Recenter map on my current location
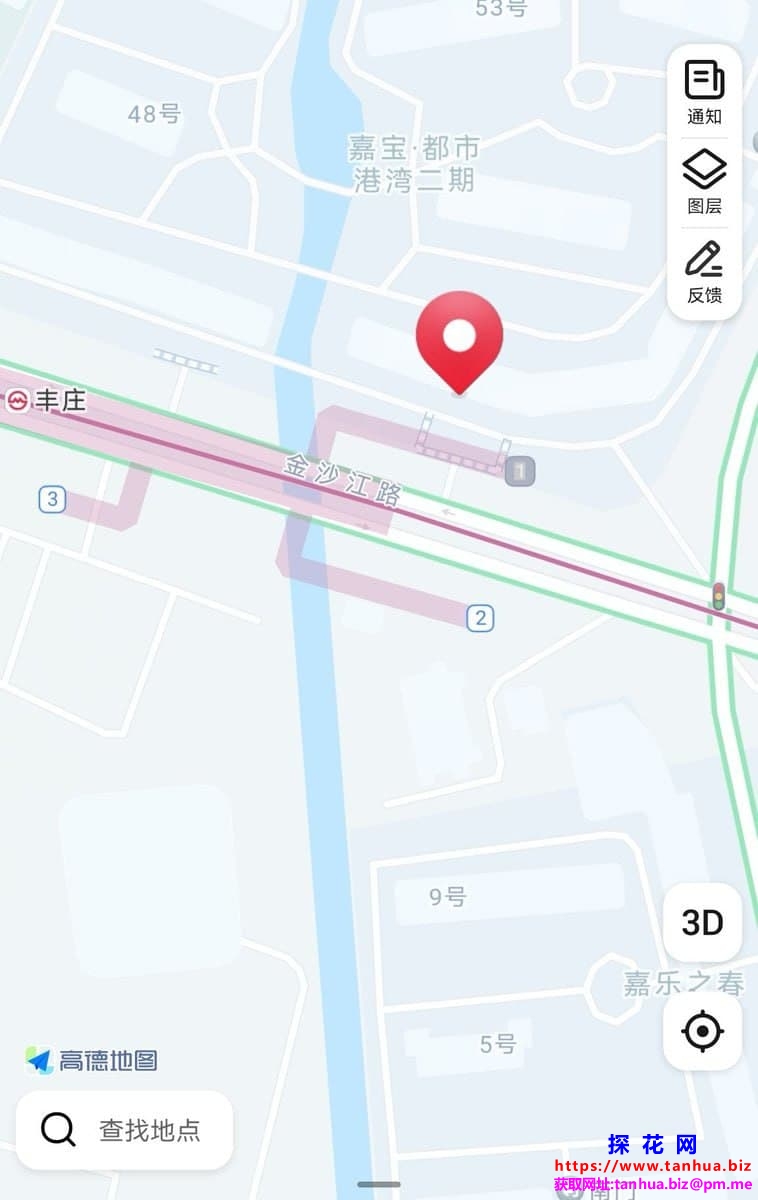Image resolution: width=758 pixels, height=1200 pixels. [702, 1031]
